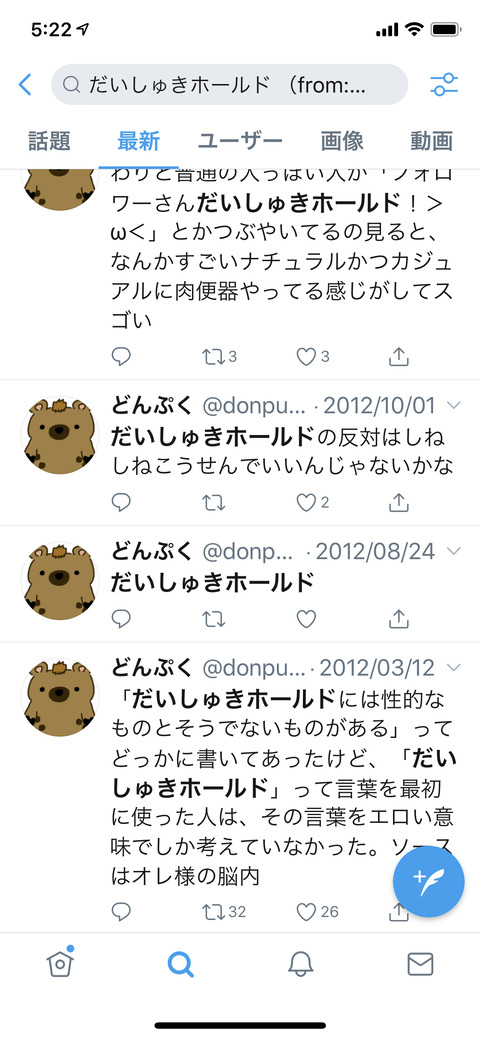480x1039 pixels.
Task: Open the dropdown arrow on the 2012/10/01 tweet
Action: click(x=454, y=405)
